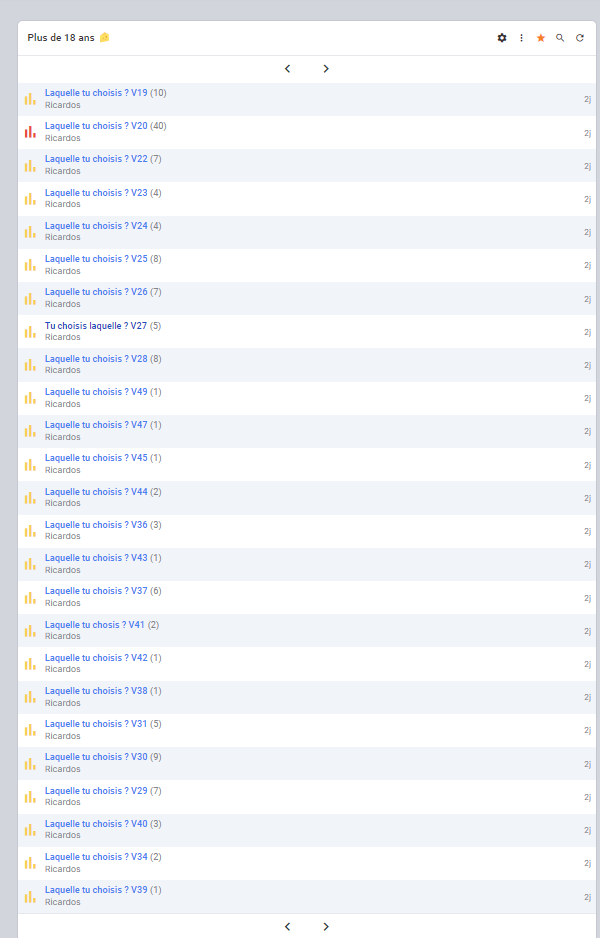
Task: Open topic Laquelle tu choisis ? V39
Action: click(x=96, y=890)
